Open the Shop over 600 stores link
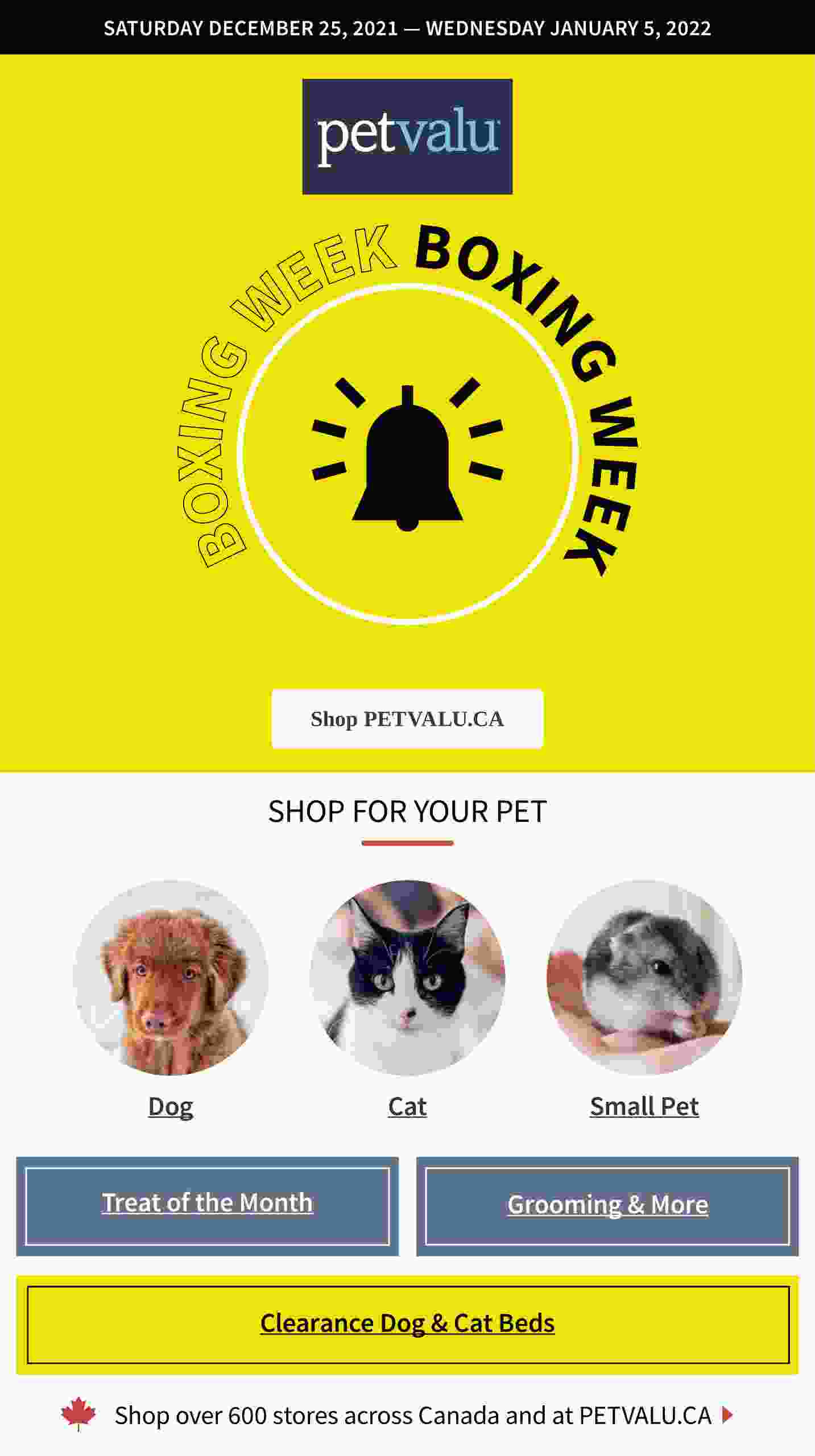 click(412, 1416)
